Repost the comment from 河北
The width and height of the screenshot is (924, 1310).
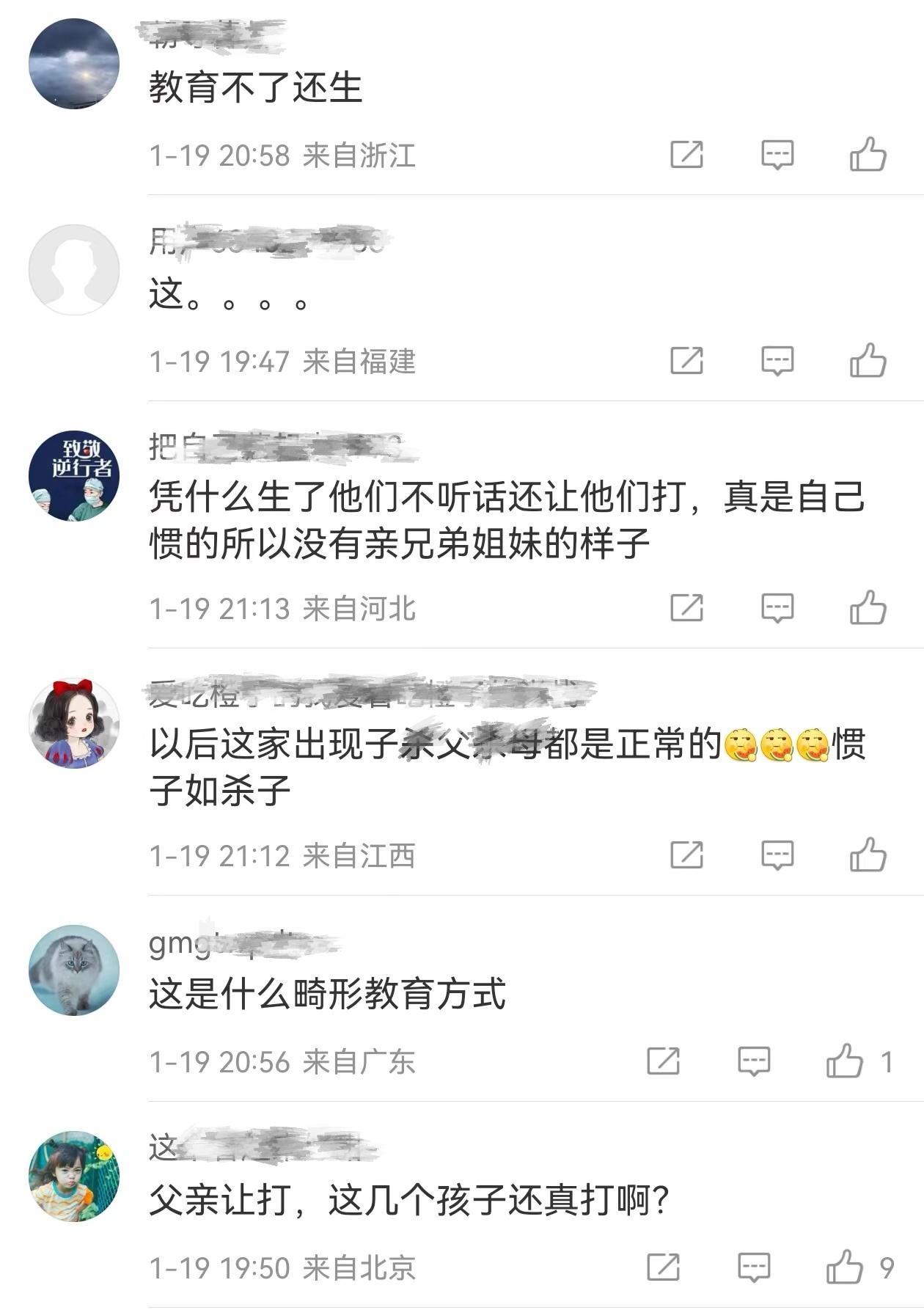[x=686, y=608]
